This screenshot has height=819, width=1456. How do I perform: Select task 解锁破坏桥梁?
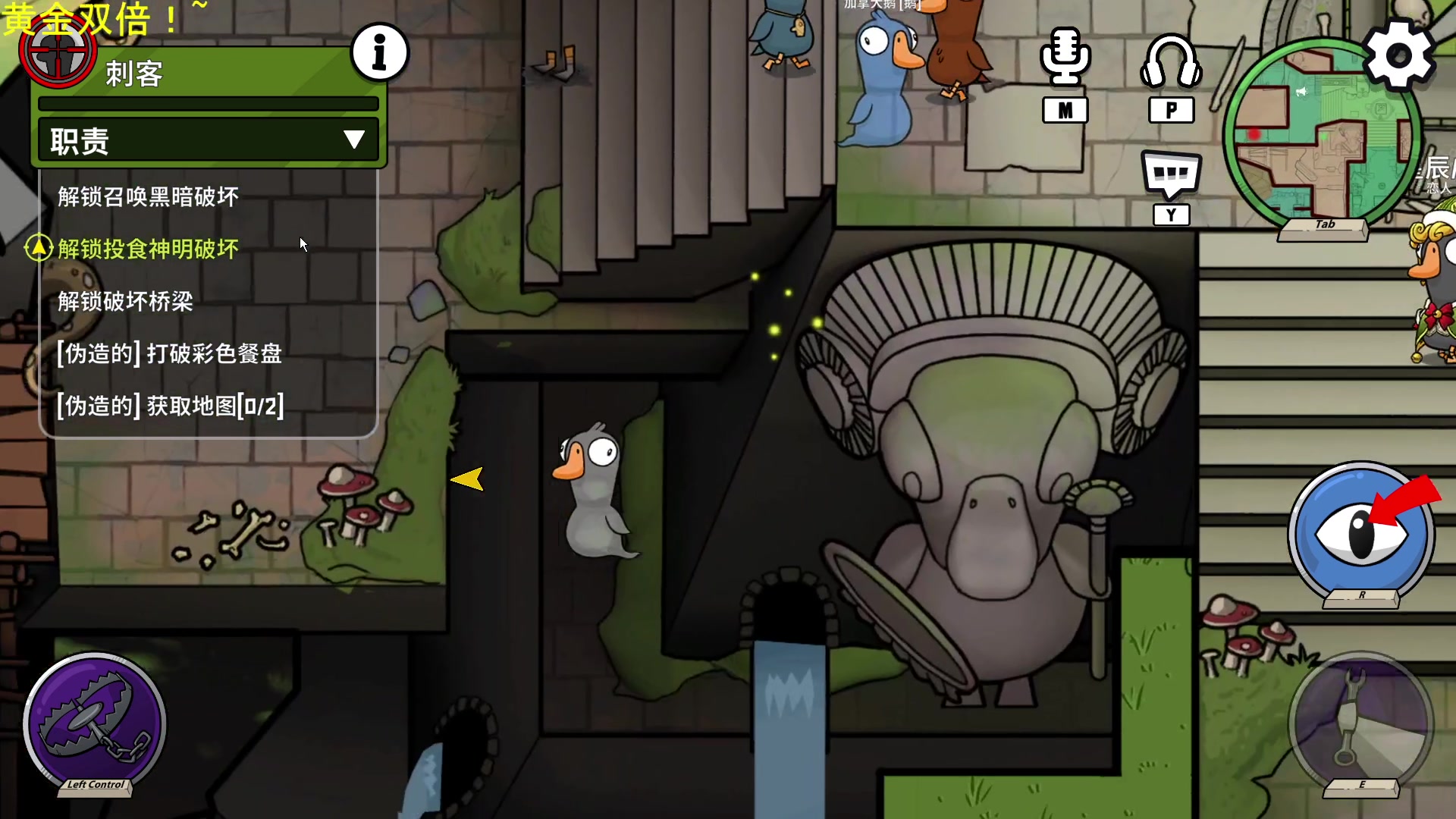point(126,301)
